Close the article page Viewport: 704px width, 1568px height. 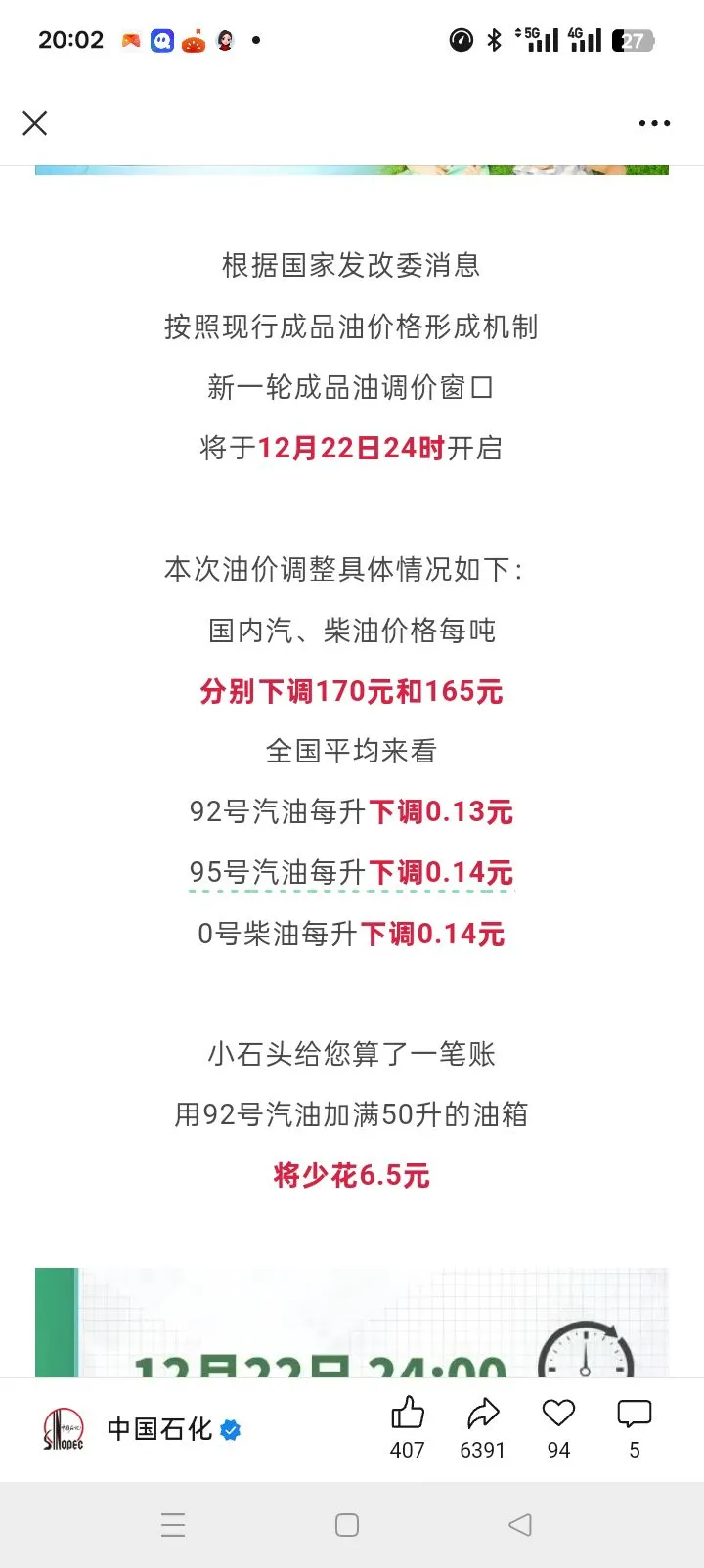pos(35,123)
